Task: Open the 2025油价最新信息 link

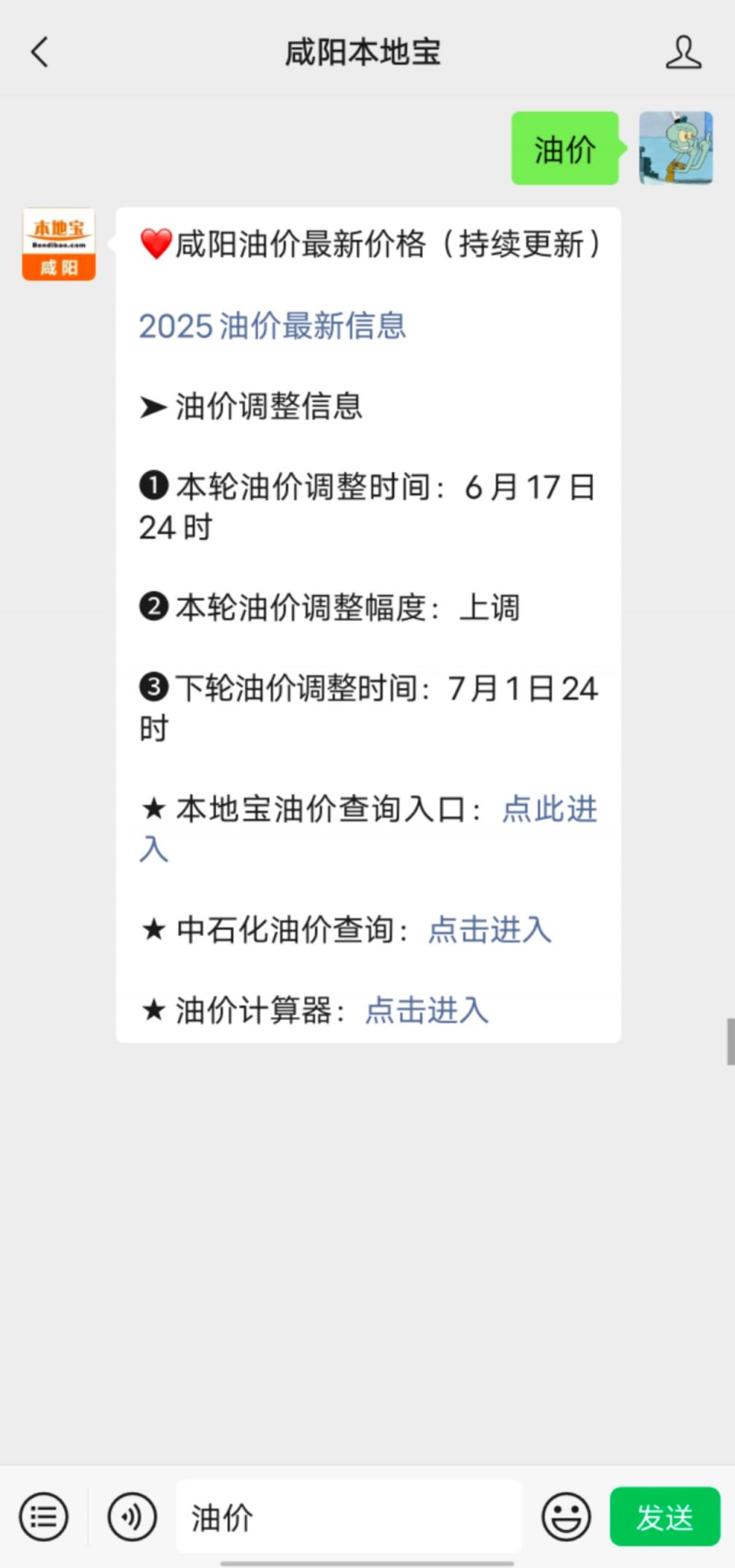Action: click(272, 325)
